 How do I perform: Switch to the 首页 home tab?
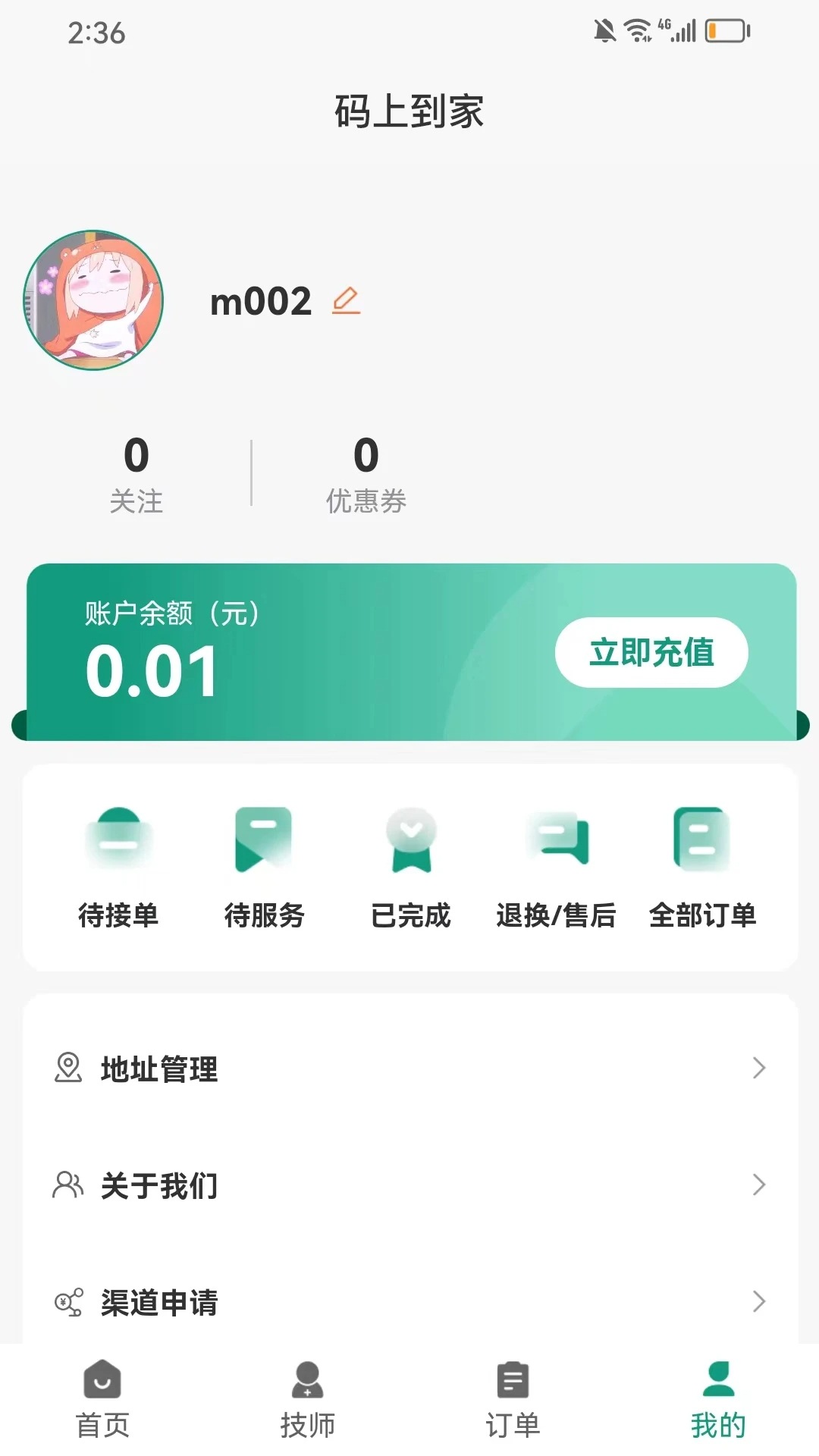(x=102, y=1403)
